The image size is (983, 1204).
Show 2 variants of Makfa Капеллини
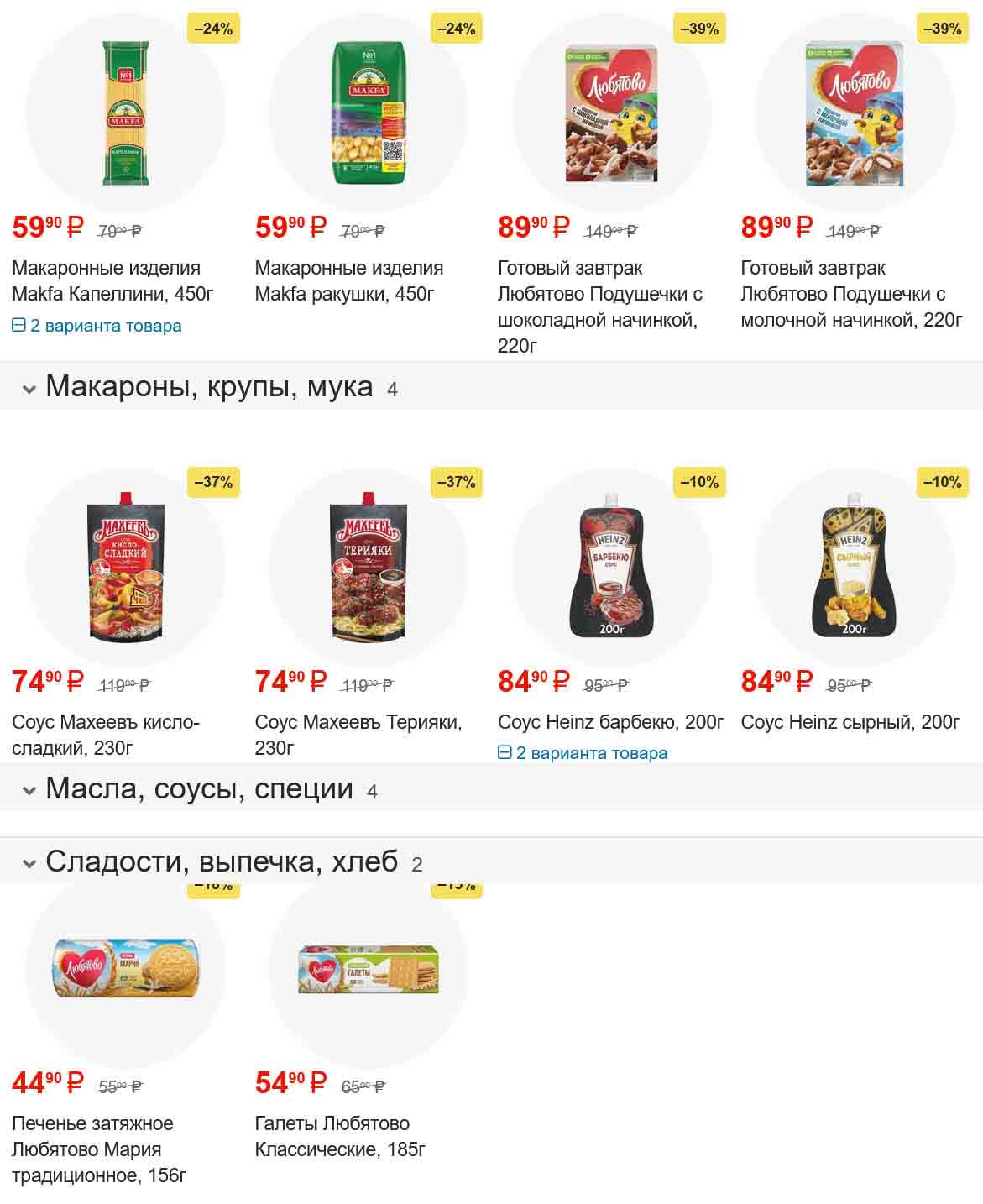click(97, 326)
